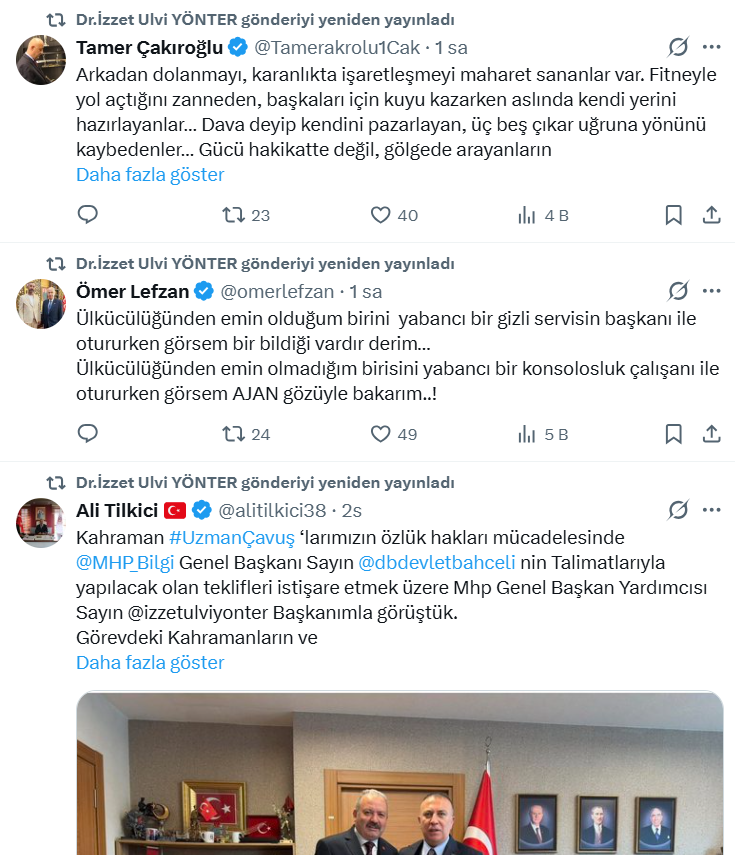Expand 'Daha fazla göster' in Tamer Çakıroğlu's post
The image size is (735, 855).
point(150,174)
